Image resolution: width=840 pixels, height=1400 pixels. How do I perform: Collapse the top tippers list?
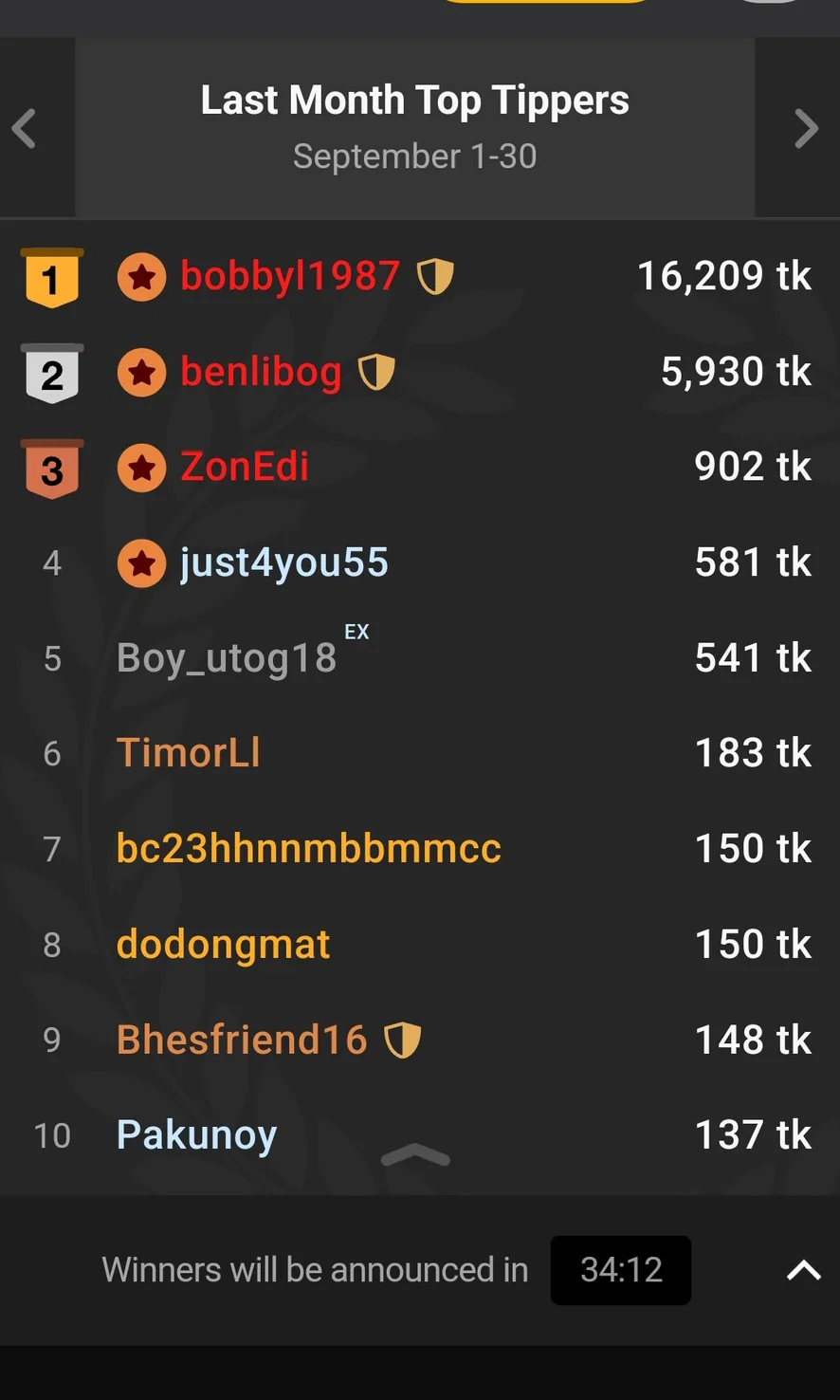(415, 1155)
